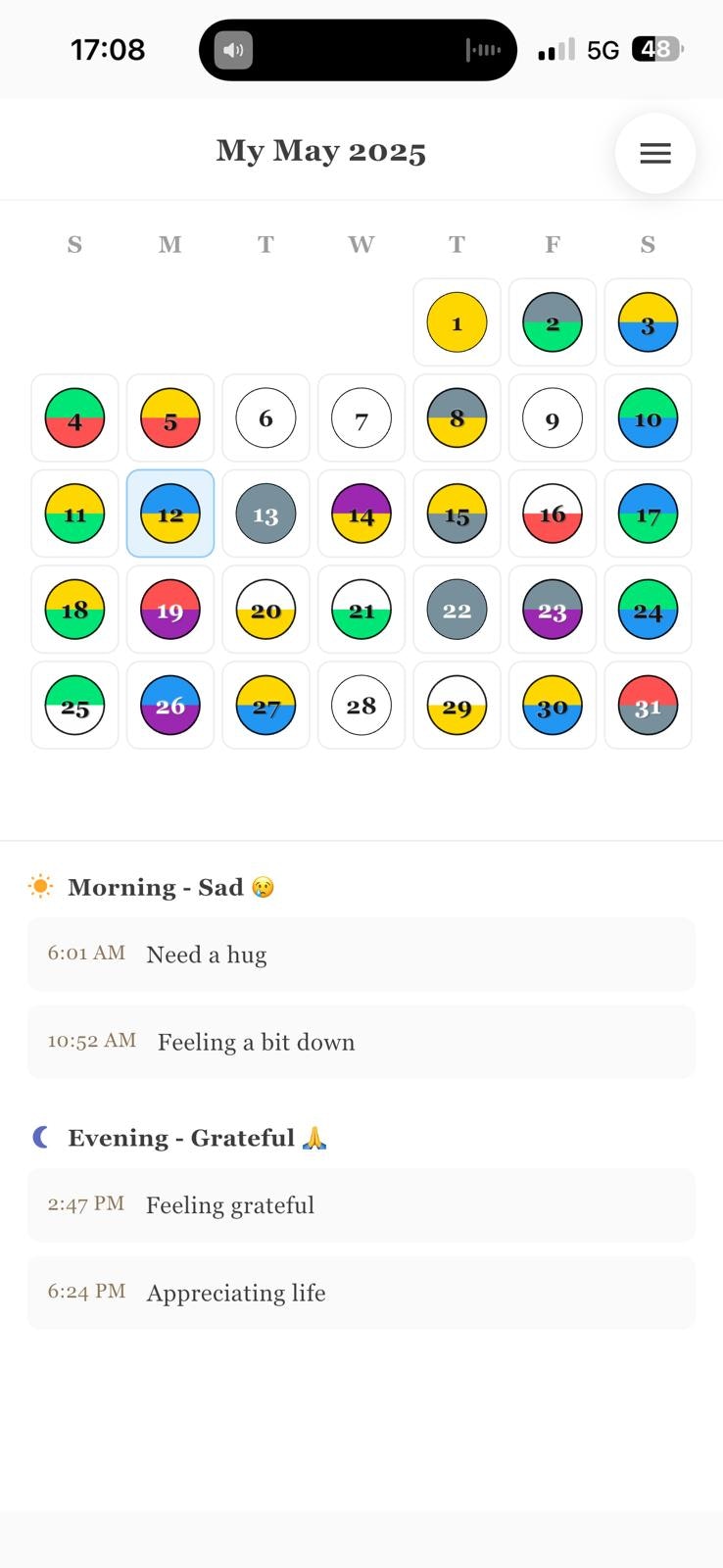Select May 14 on the calendar

coord(361,514)
